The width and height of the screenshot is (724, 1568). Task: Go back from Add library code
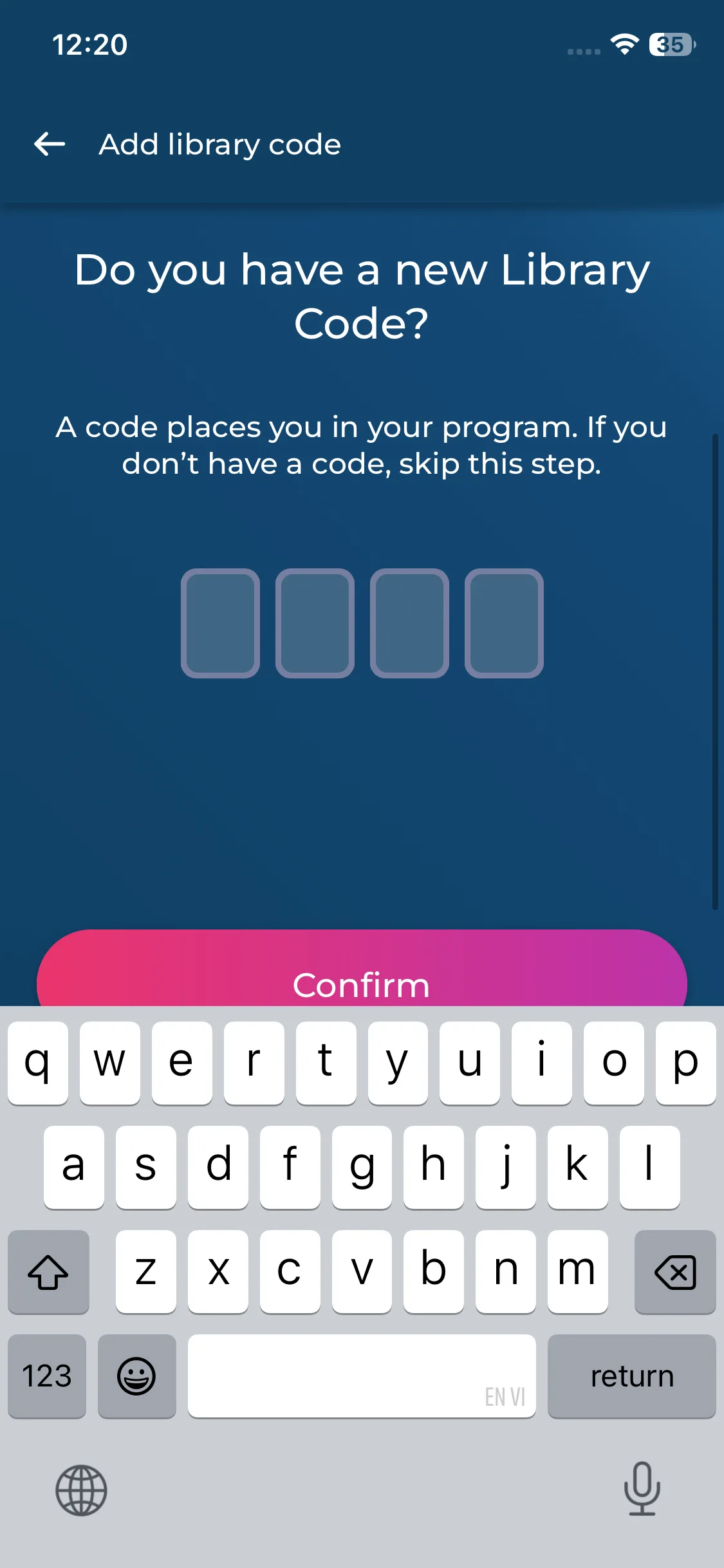[x=50, y=144]
